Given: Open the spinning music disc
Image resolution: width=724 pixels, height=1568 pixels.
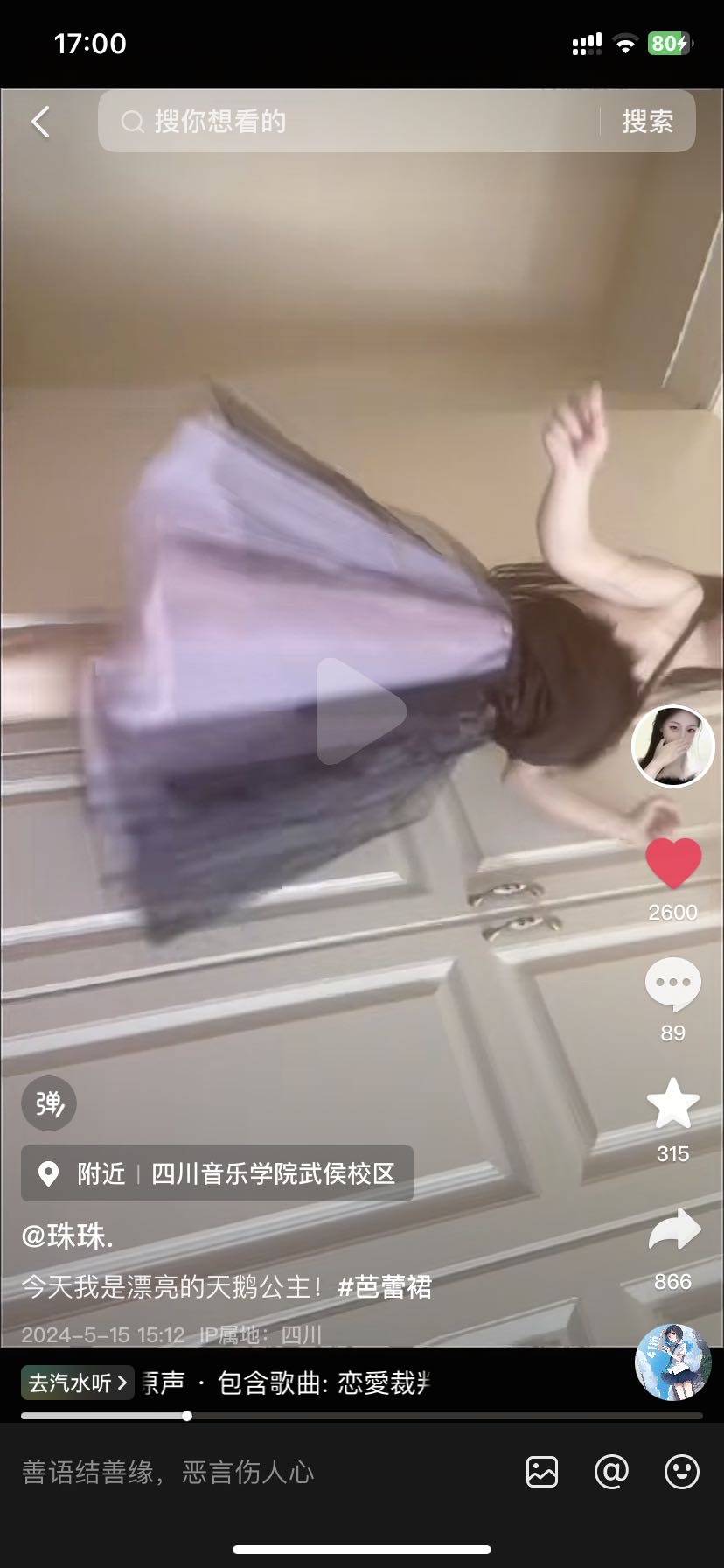Looking at the screenshot, I should 672,1362.
